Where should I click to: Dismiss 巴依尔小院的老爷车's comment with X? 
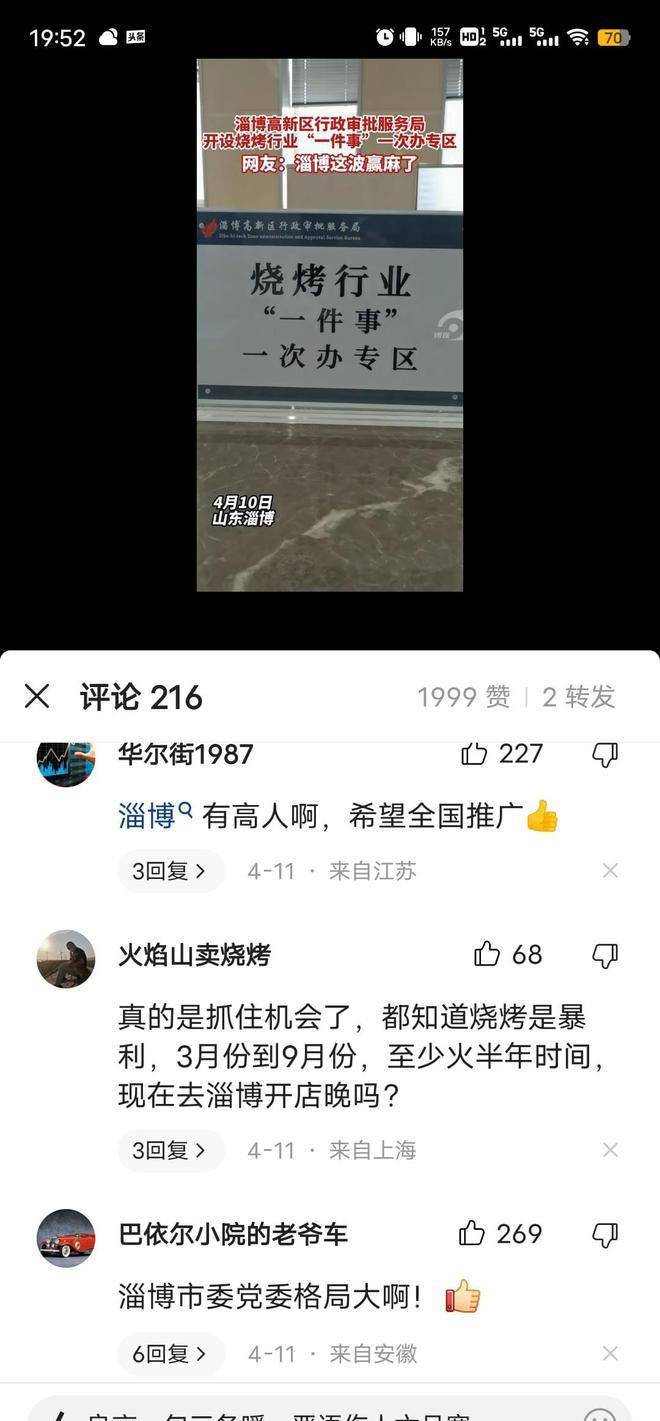610,1354
